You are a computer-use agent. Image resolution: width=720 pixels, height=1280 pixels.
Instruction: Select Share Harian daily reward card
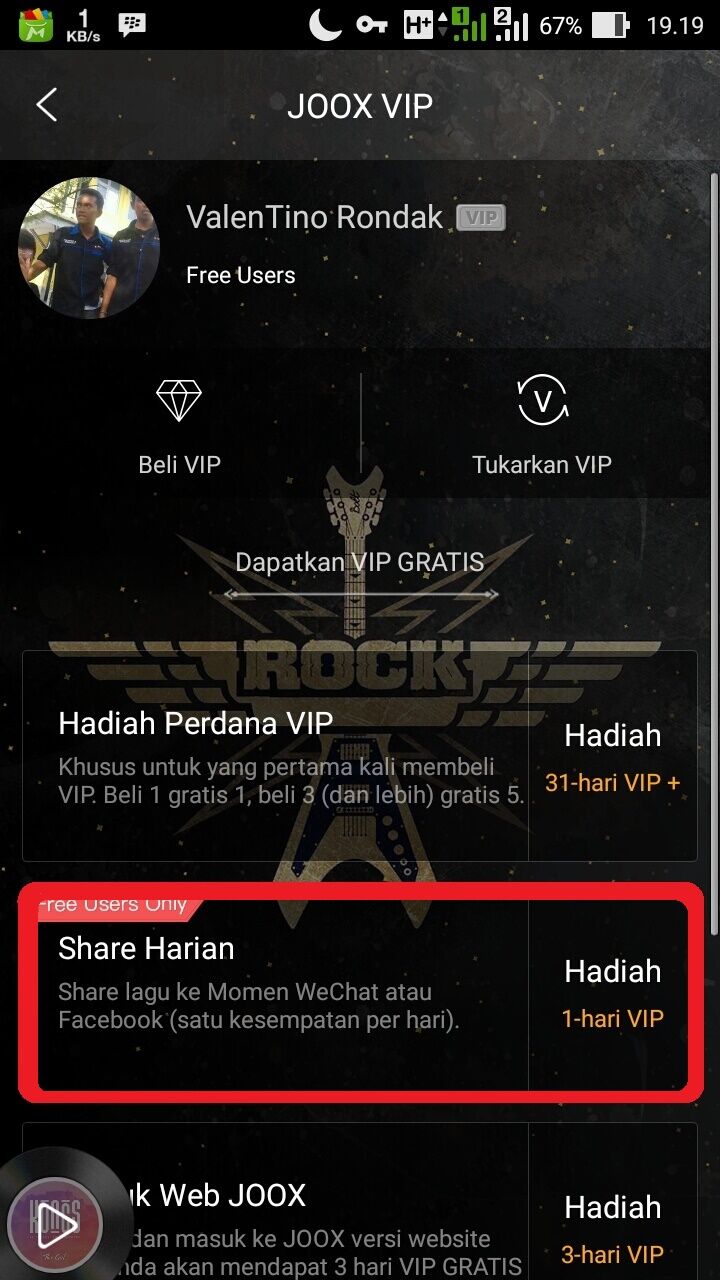(x=360, y=992)
